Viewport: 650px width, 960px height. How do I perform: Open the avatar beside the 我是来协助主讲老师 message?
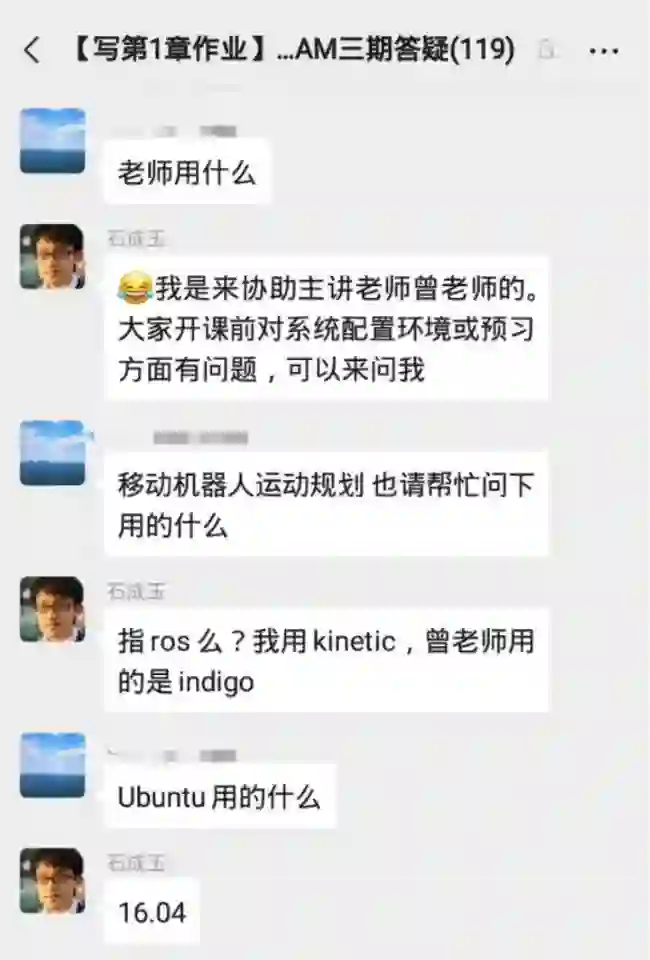(x=52, y=257)
